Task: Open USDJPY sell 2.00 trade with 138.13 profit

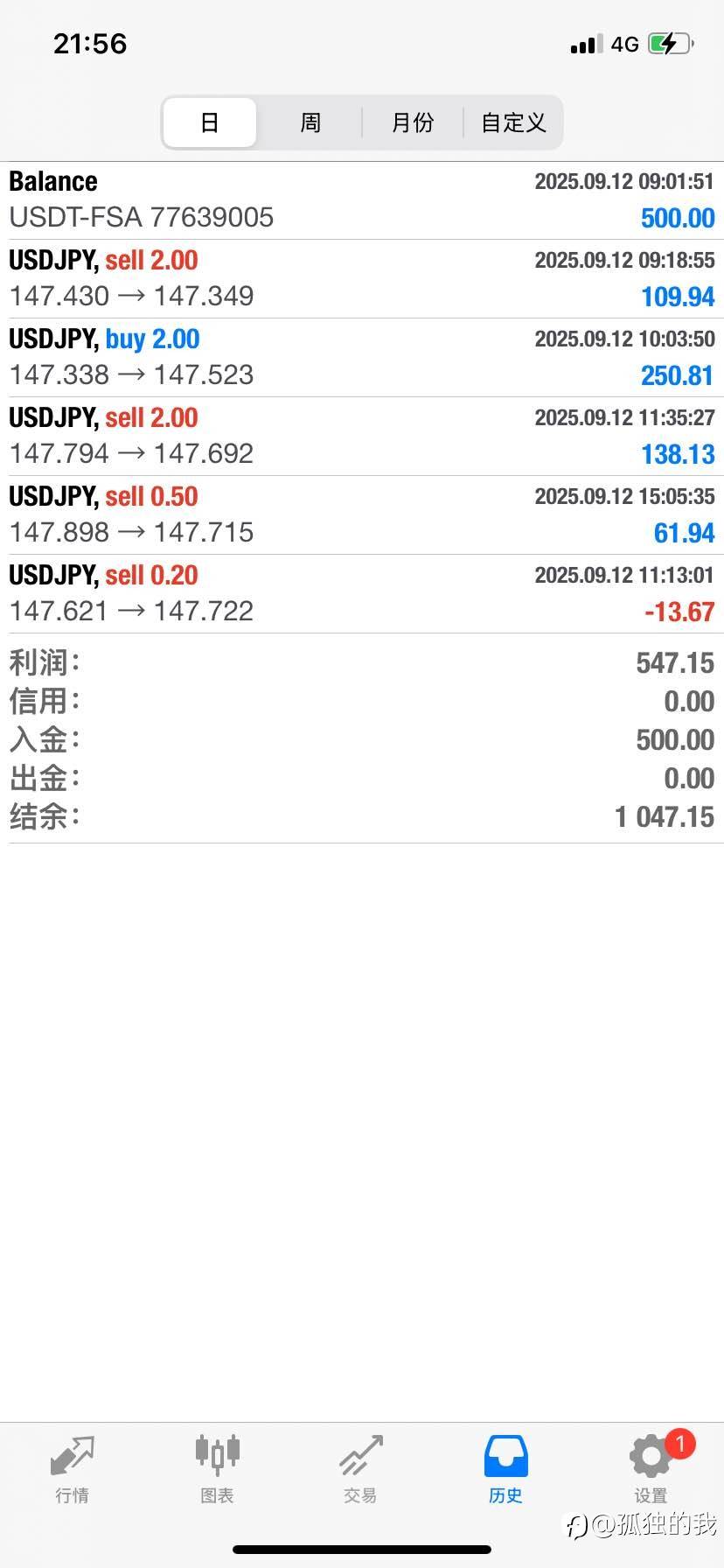Action: pos(362,437)
